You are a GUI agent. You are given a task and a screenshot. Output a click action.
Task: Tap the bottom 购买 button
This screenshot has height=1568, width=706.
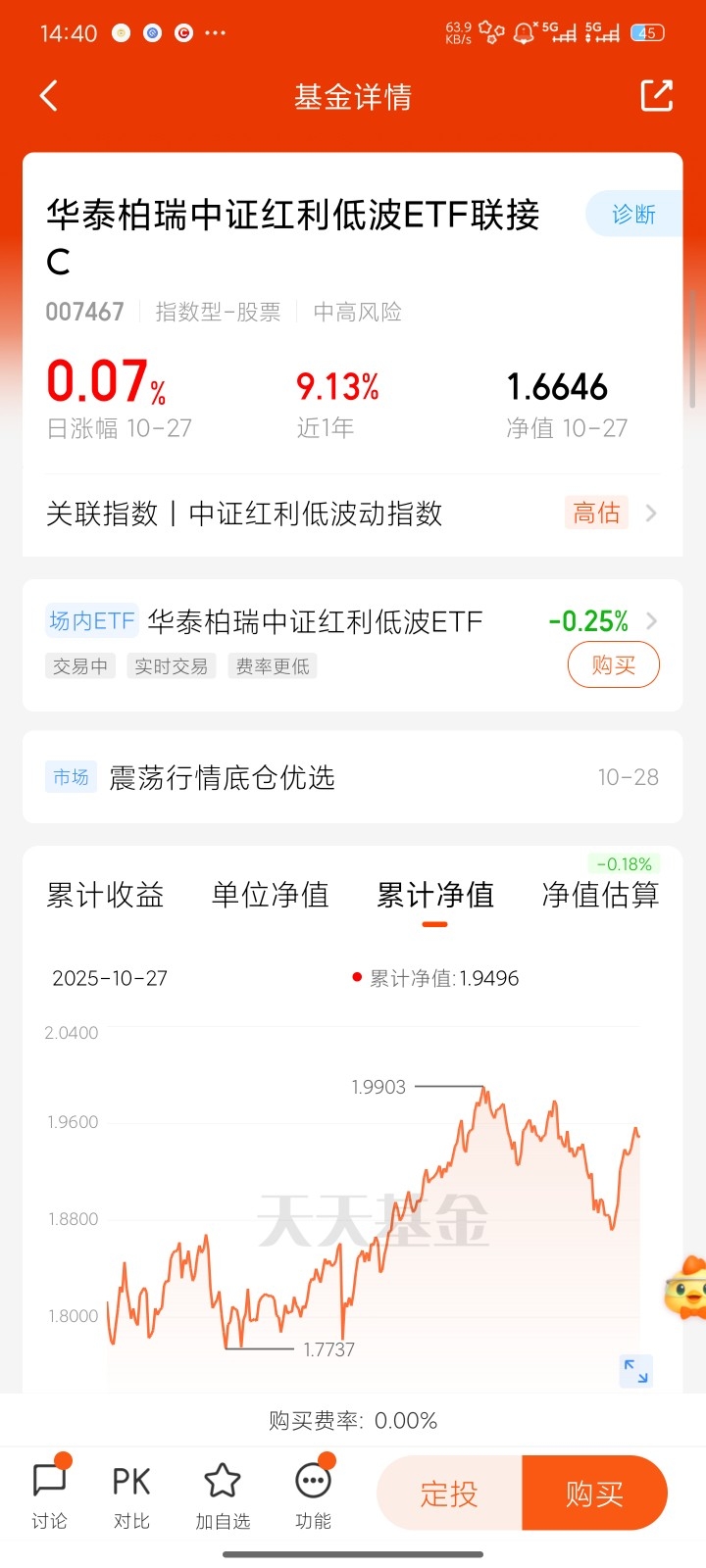tap(594, 1494)
